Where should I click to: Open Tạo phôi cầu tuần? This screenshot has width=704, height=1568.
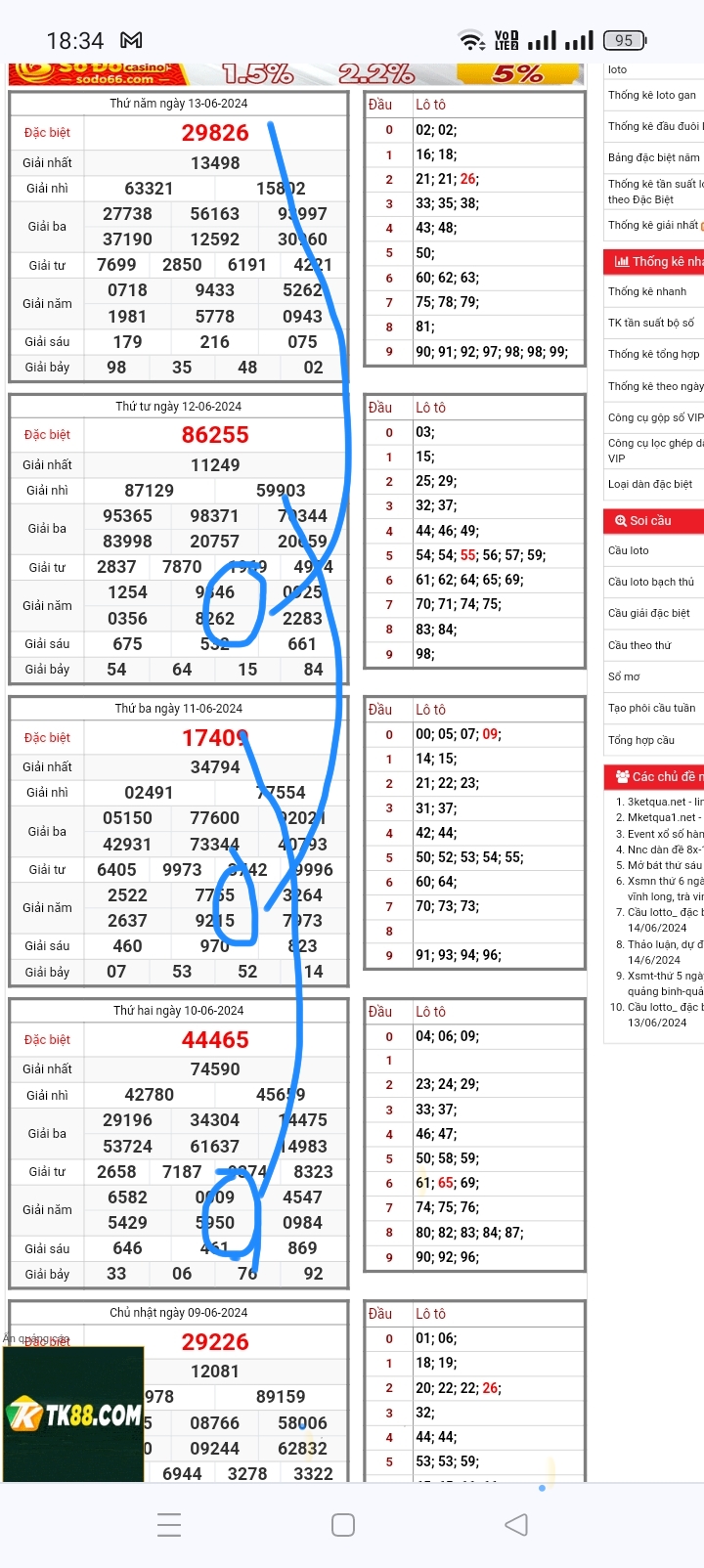pos(652,708)
